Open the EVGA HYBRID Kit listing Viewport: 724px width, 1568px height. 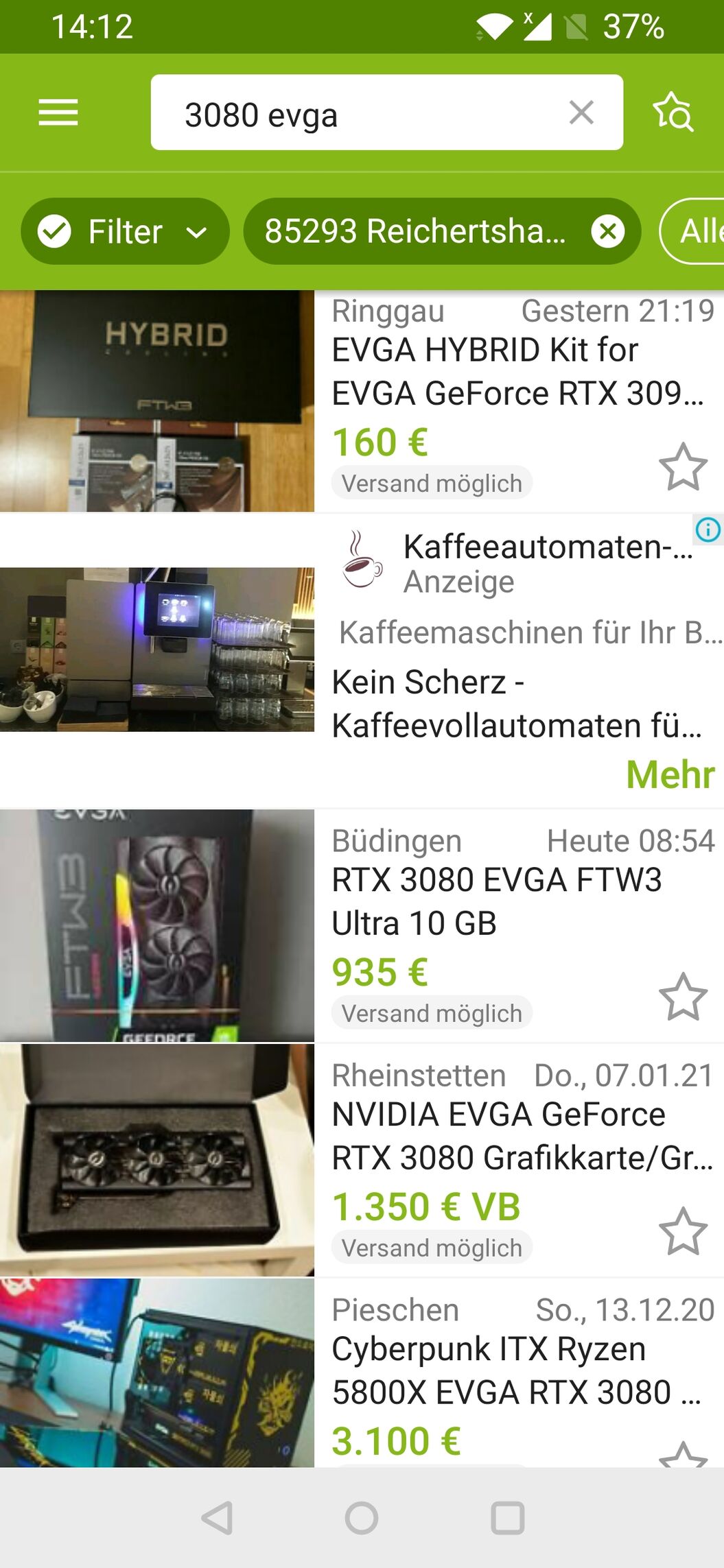pos(362,401)
